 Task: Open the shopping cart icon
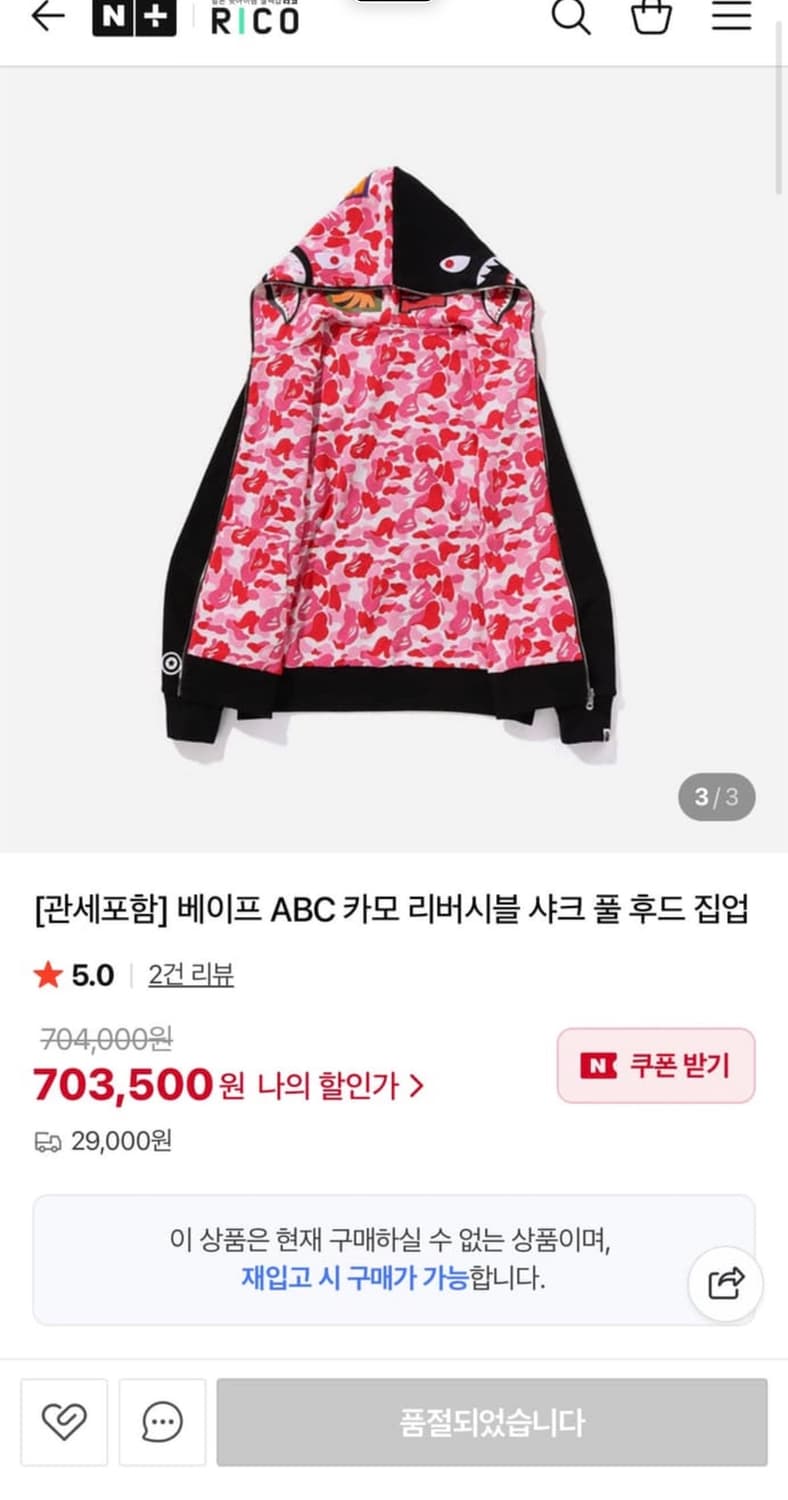click(651, 17)
